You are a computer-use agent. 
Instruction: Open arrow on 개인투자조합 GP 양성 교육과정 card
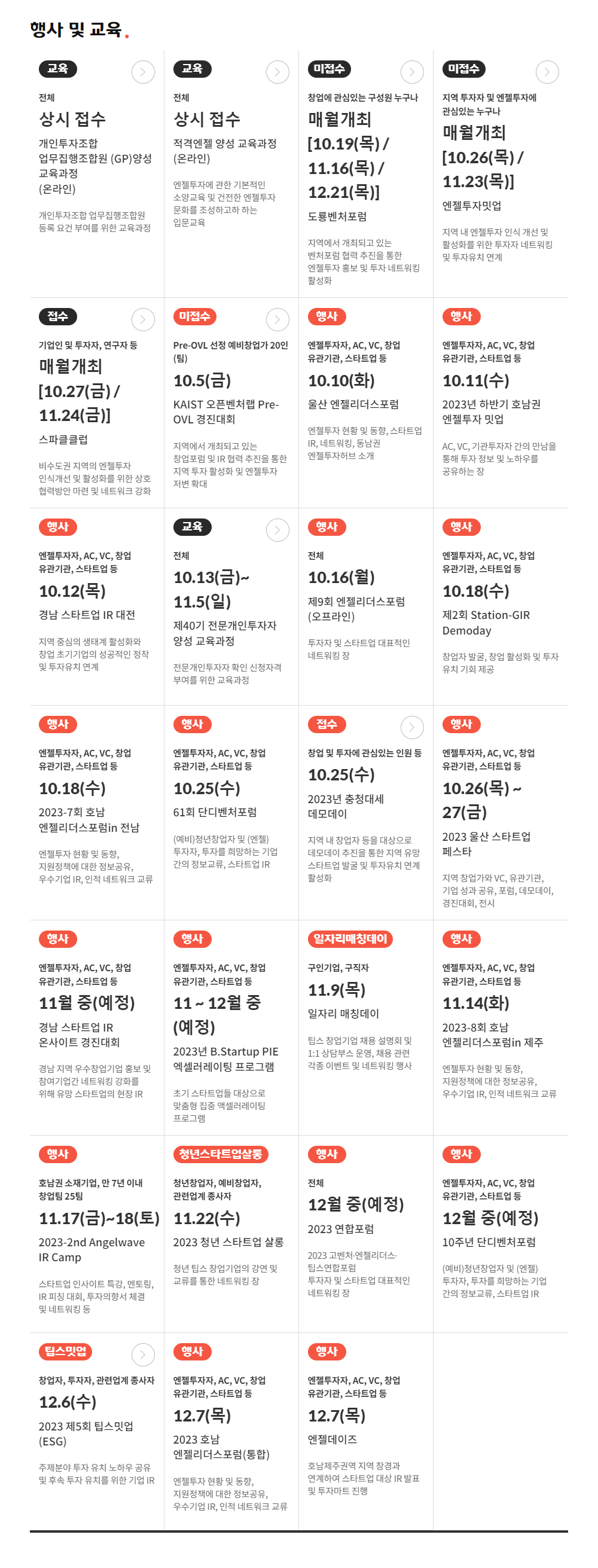143,72
